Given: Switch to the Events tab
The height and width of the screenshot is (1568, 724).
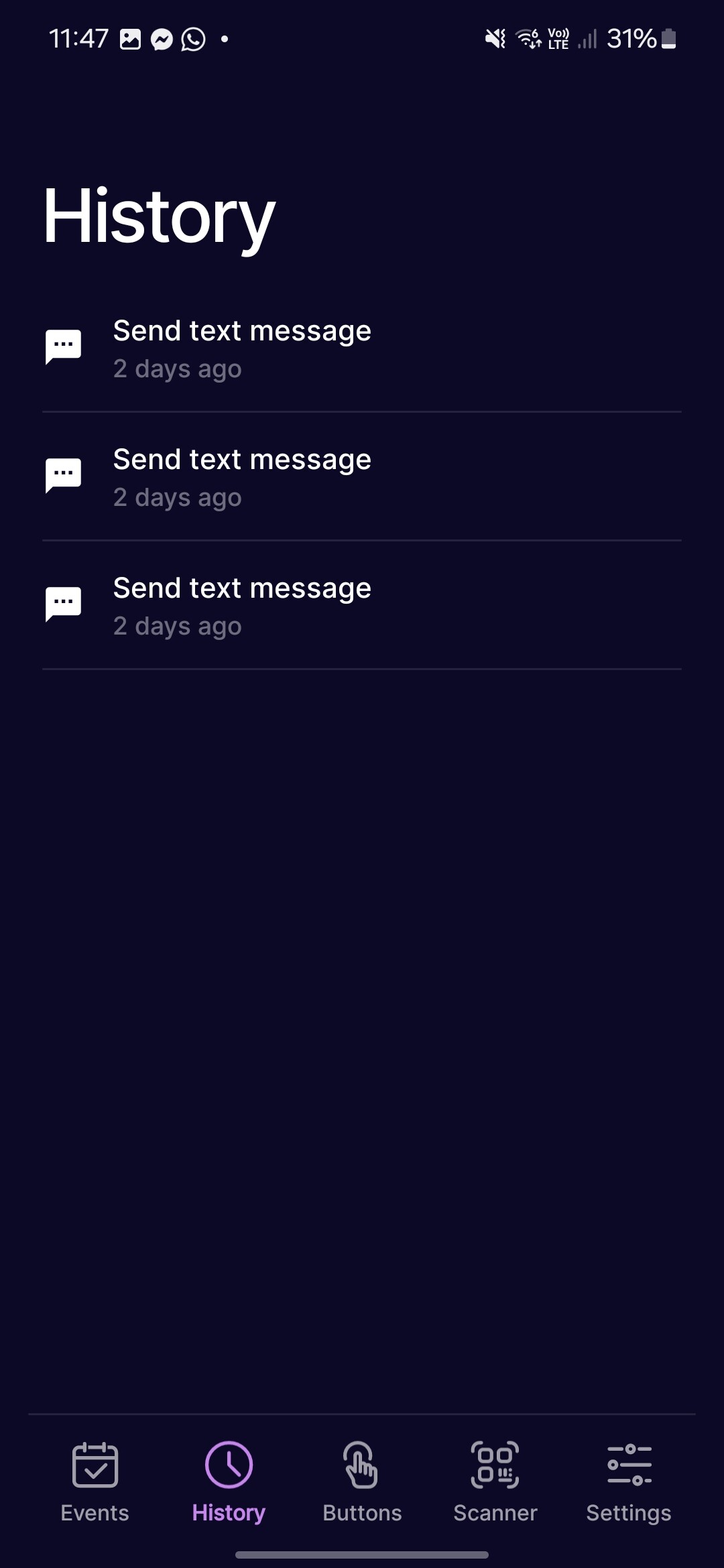Looking at the screenshot, I should (x=95, y=1482).
